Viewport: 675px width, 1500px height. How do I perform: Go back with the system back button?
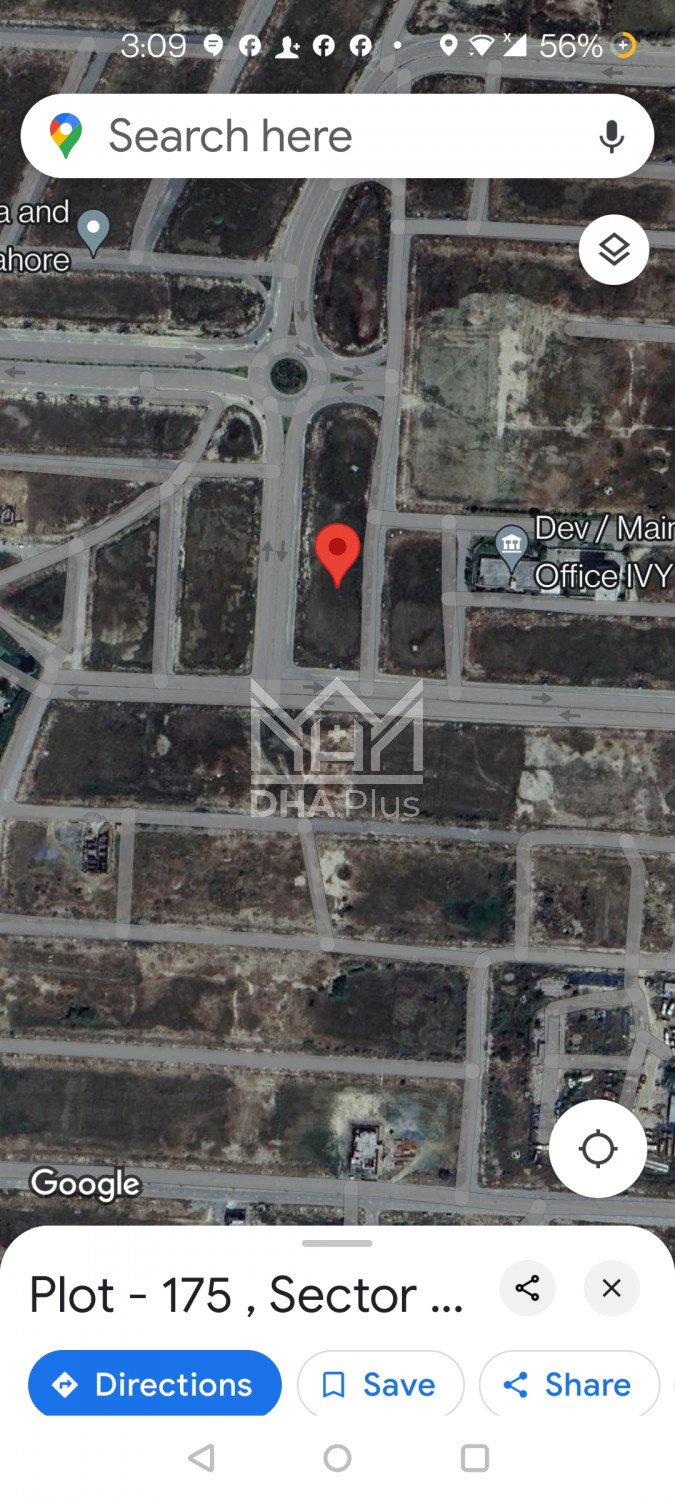pyautogui.click(x=201, y=1458)
